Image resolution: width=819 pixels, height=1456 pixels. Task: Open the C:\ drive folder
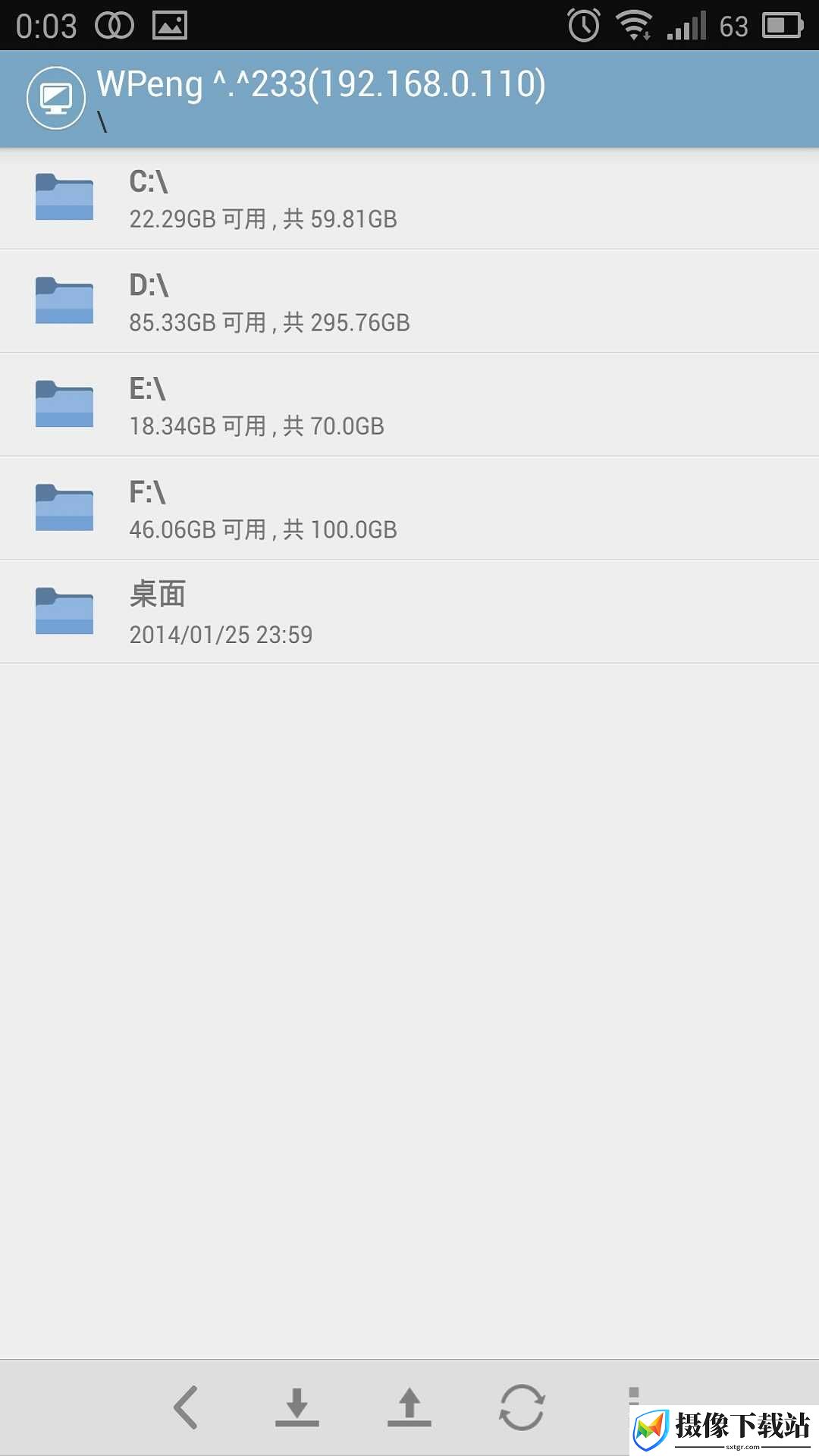point(409,198)
